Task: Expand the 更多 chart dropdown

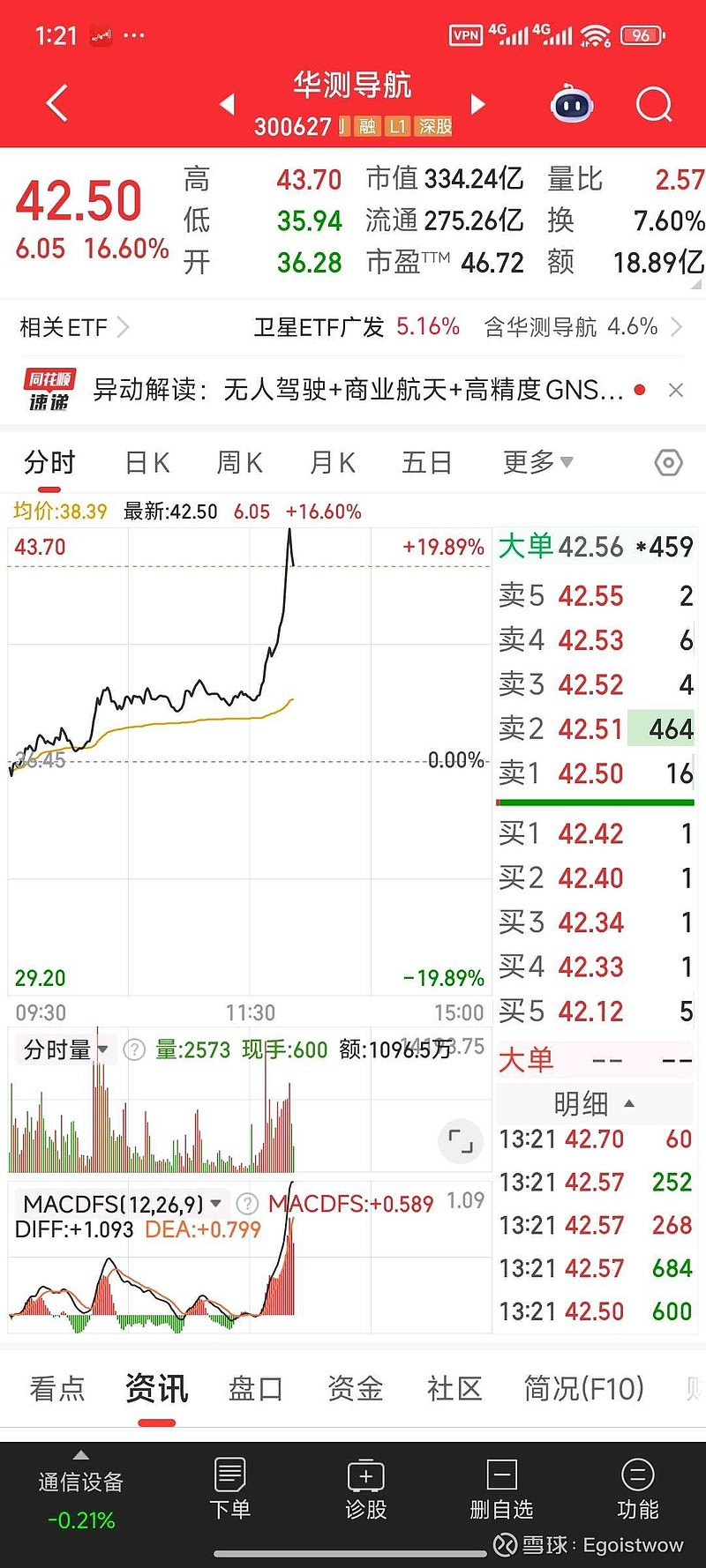Action: click(537, 462)
